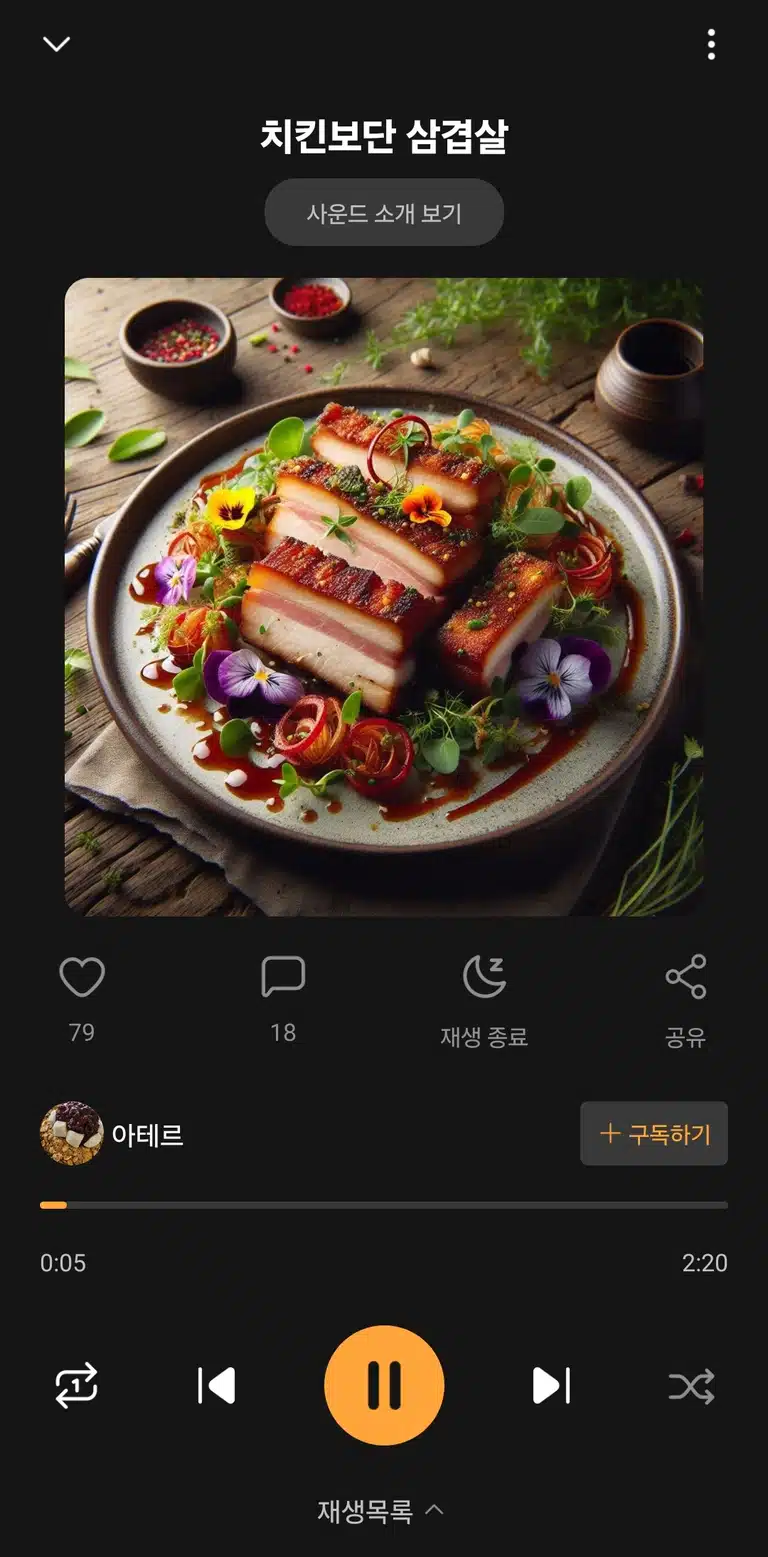Expand the 재생목록 playlist

pyautogui.click(x=381, y=1511)
